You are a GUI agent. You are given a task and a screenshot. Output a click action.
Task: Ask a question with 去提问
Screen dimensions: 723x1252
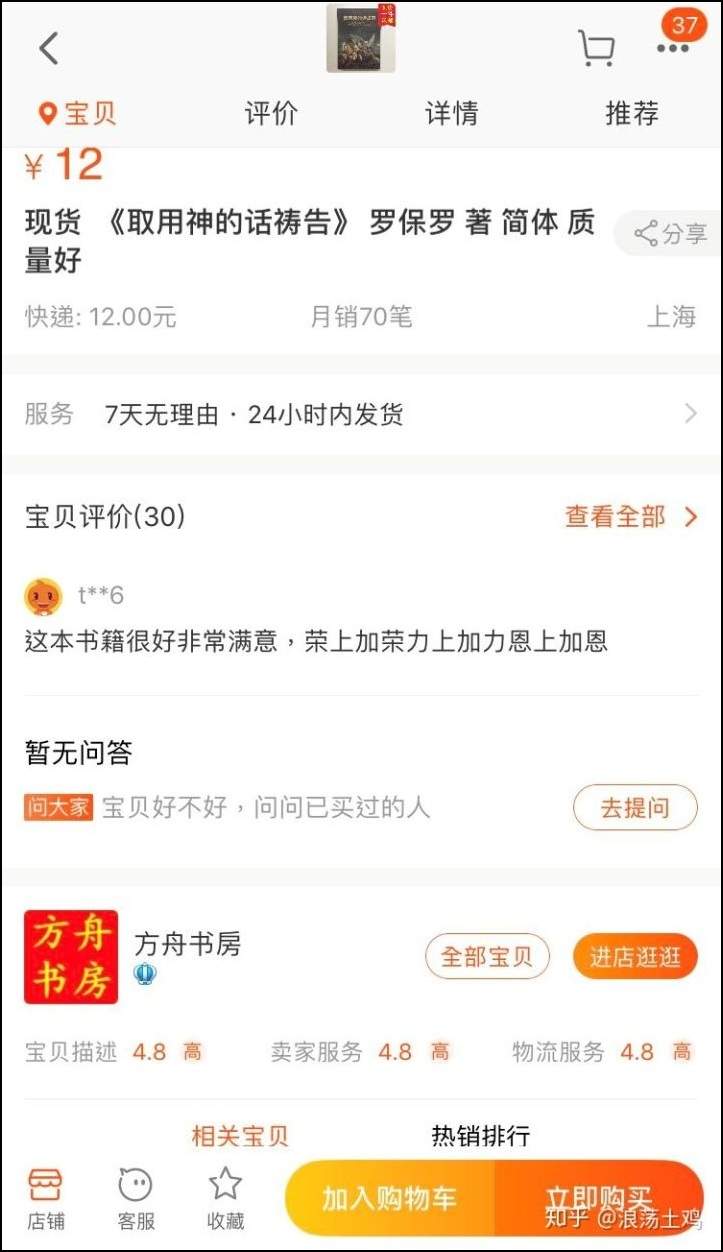[x=634, y=807]
